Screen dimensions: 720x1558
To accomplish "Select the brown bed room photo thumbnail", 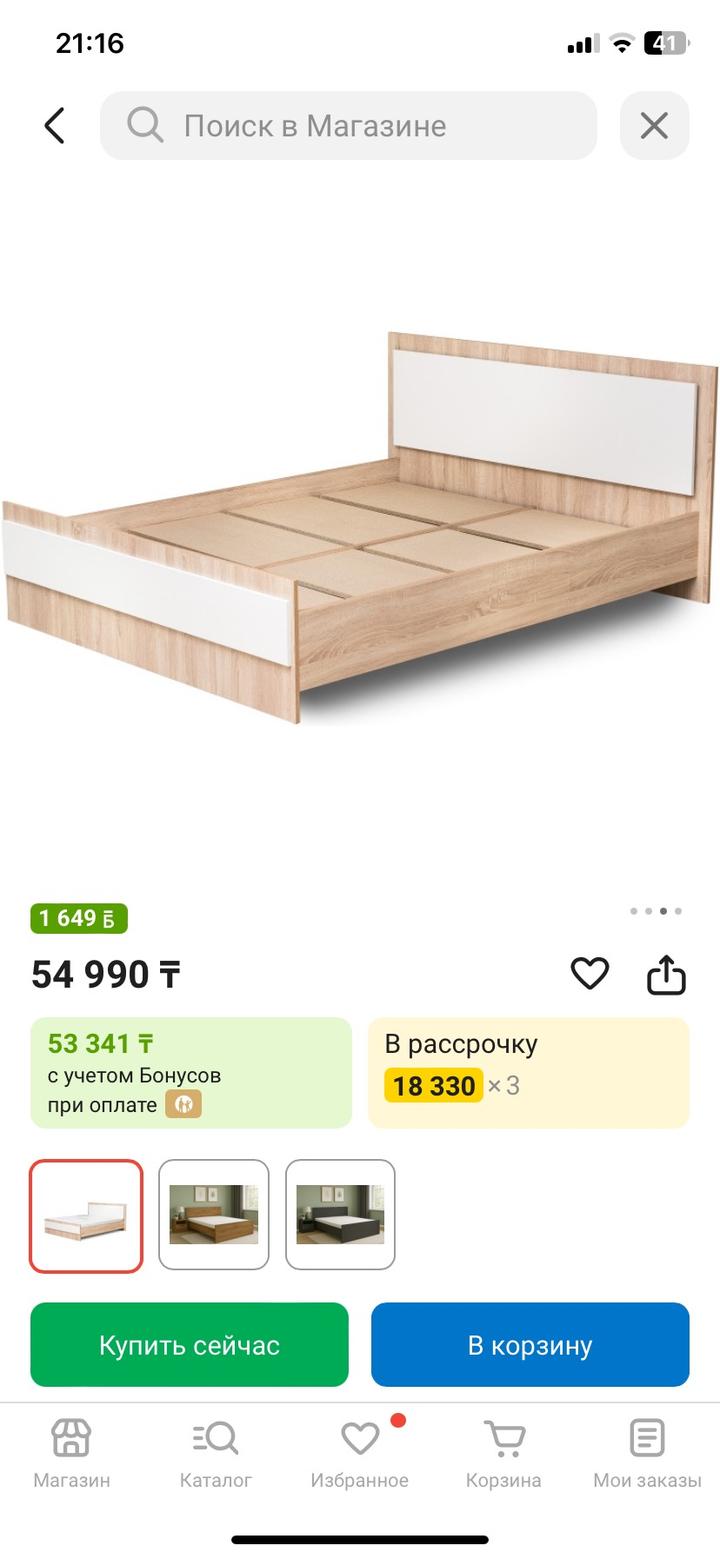I will pyautogui.click(x=214, y=1215).
